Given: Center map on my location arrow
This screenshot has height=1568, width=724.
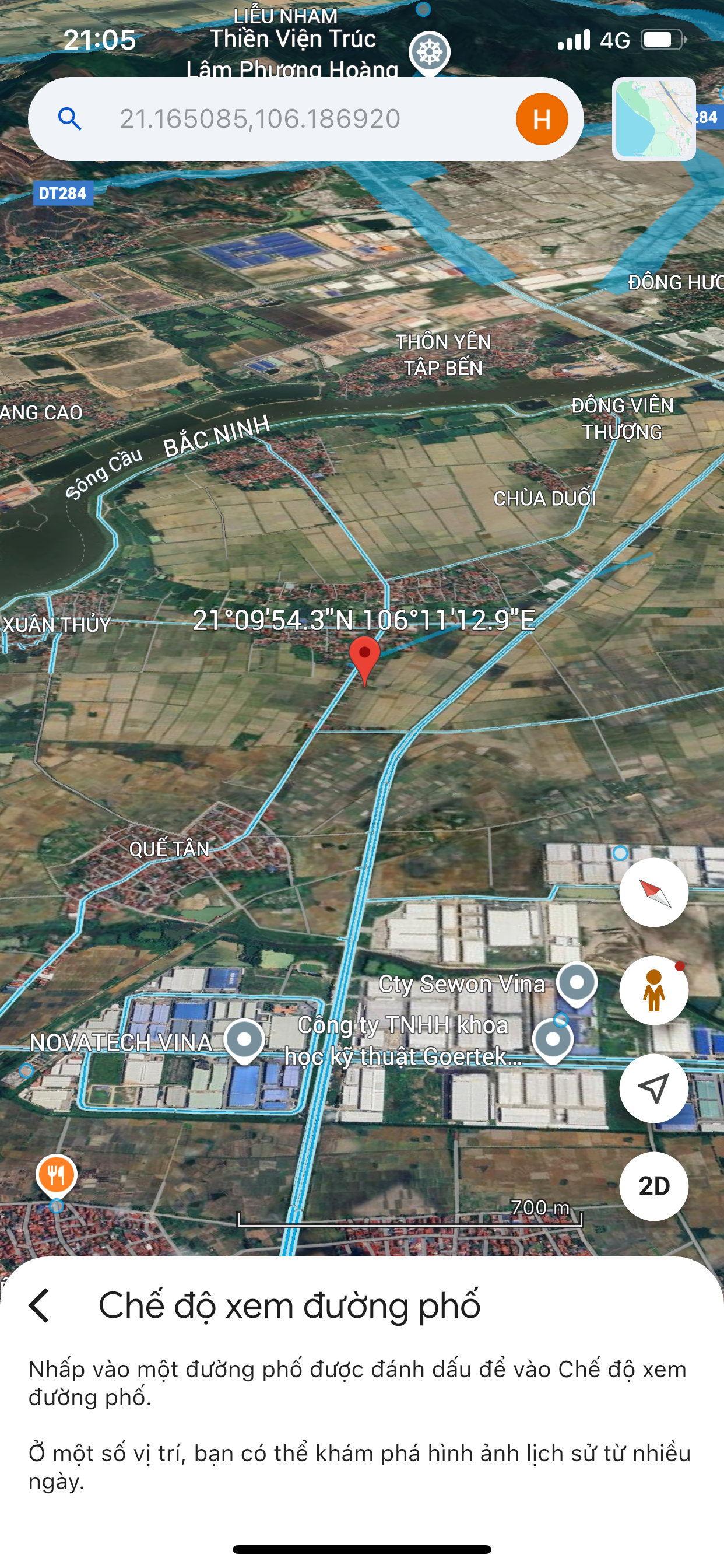Looking at the screenshot, I should [653, 1088].
